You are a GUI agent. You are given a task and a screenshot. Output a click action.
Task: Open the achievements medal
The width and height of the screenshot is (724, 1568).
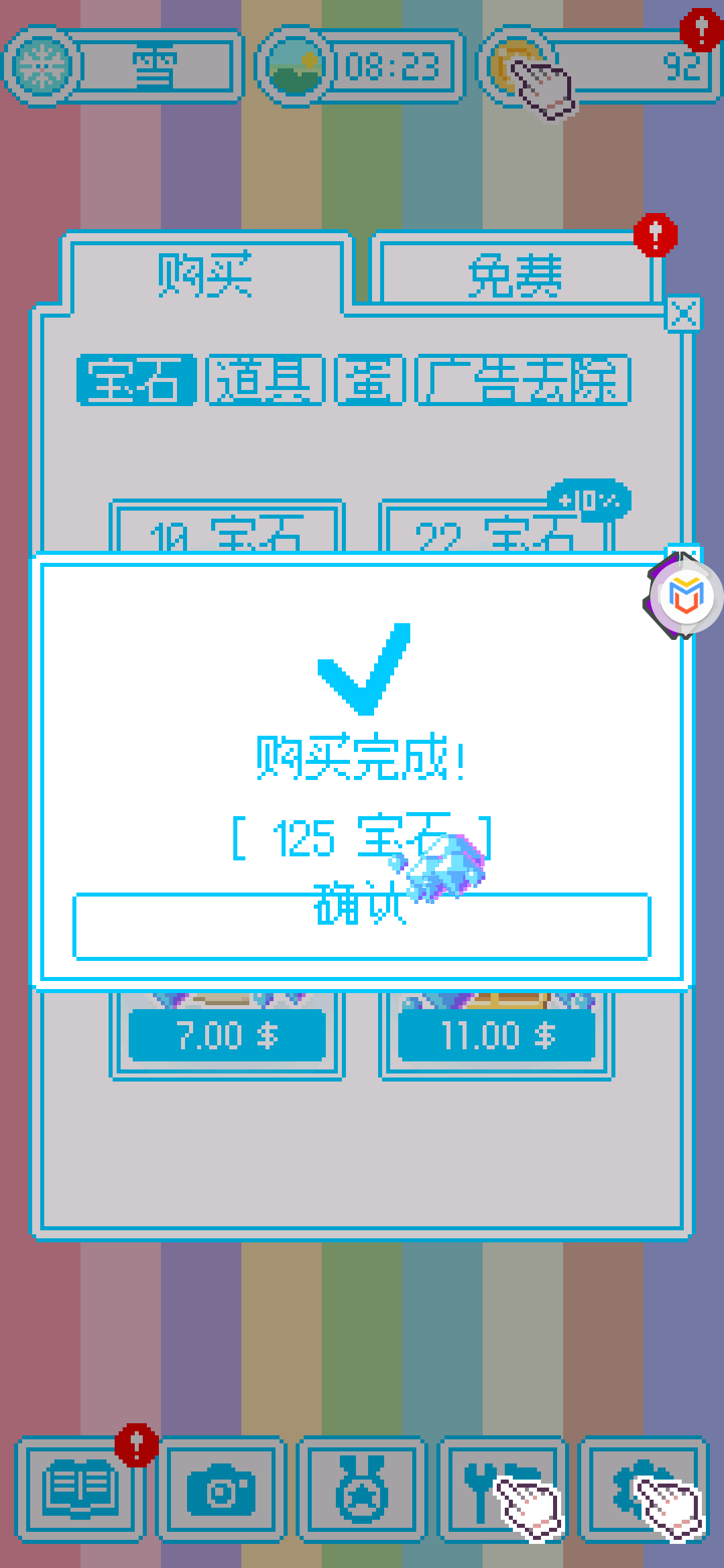(362, 1489)
